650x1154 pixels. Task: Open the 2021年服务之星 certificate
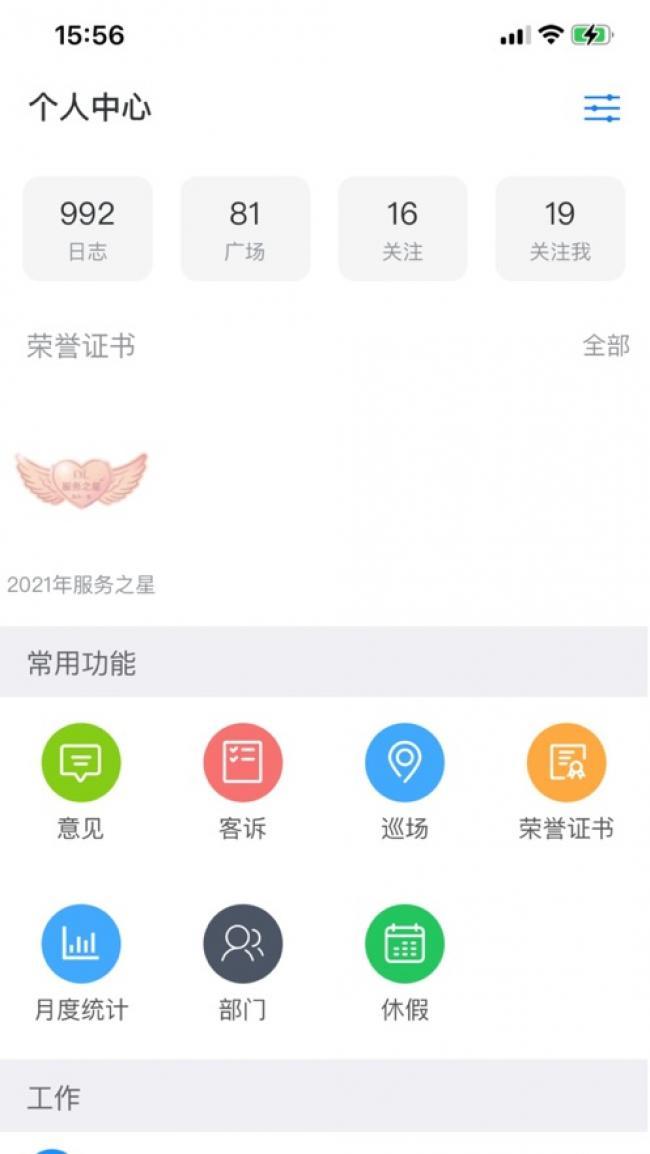tap(81, 480)
